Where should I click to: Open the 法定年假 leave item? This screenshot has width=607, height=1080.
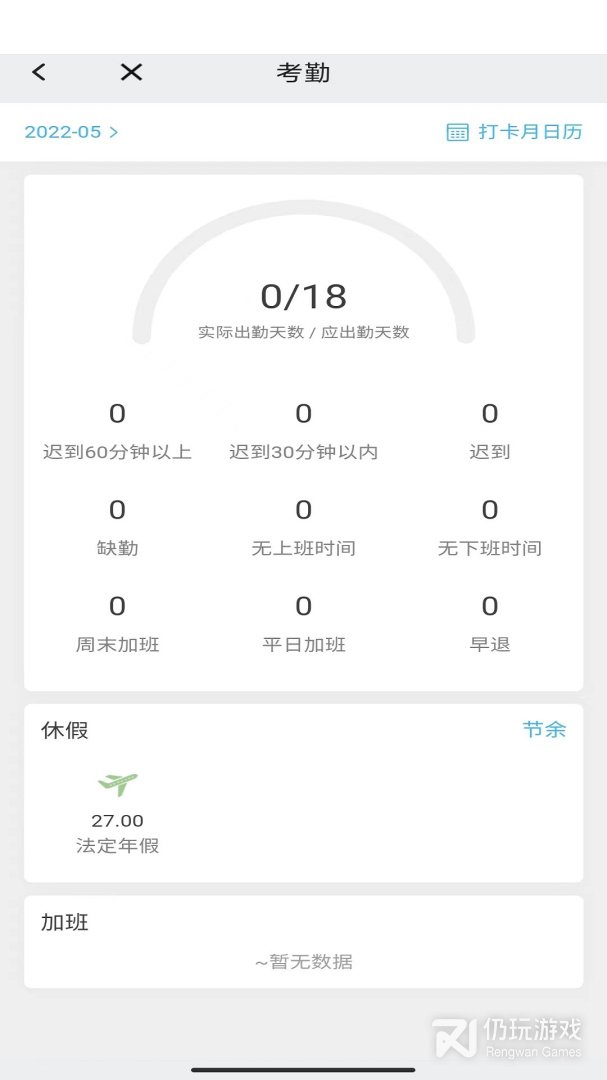click(x=118, y=814)
